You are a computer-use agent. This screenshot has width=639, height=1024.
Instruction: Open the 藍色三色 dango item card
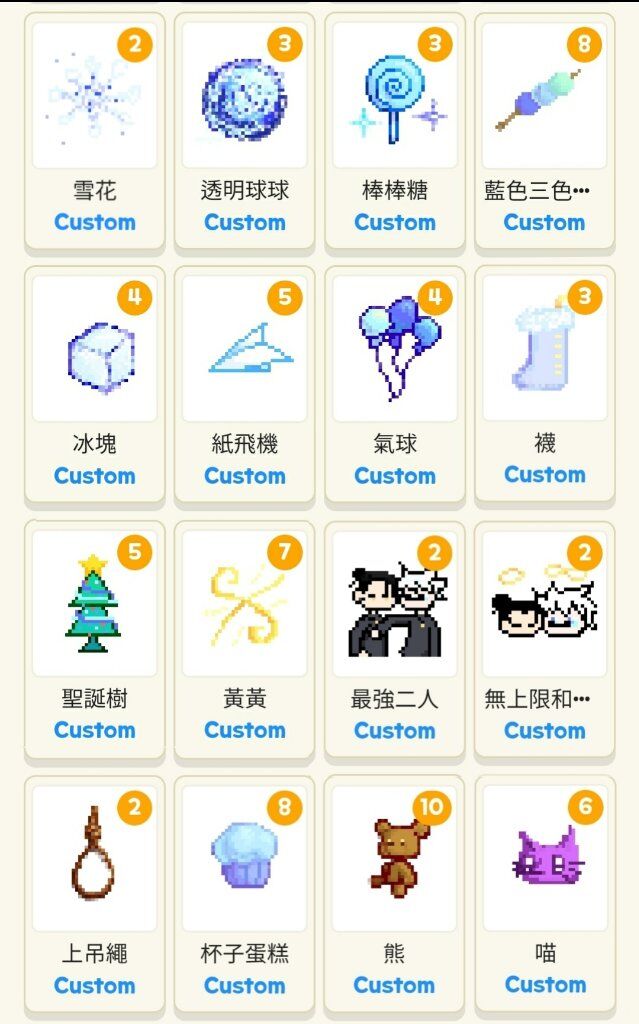(544, 131)
